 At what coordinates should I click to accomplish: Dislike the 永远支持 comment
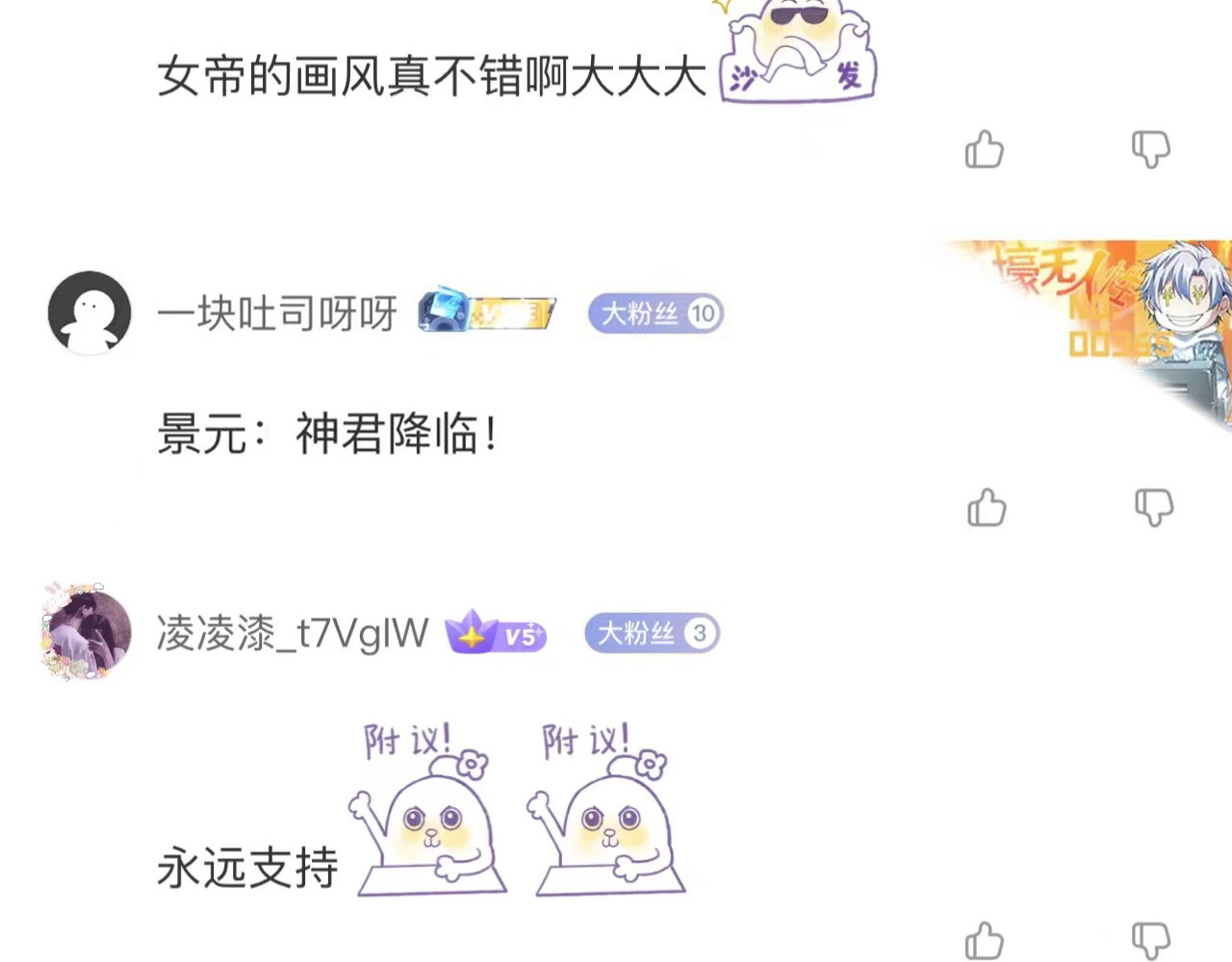point(1150,940)
